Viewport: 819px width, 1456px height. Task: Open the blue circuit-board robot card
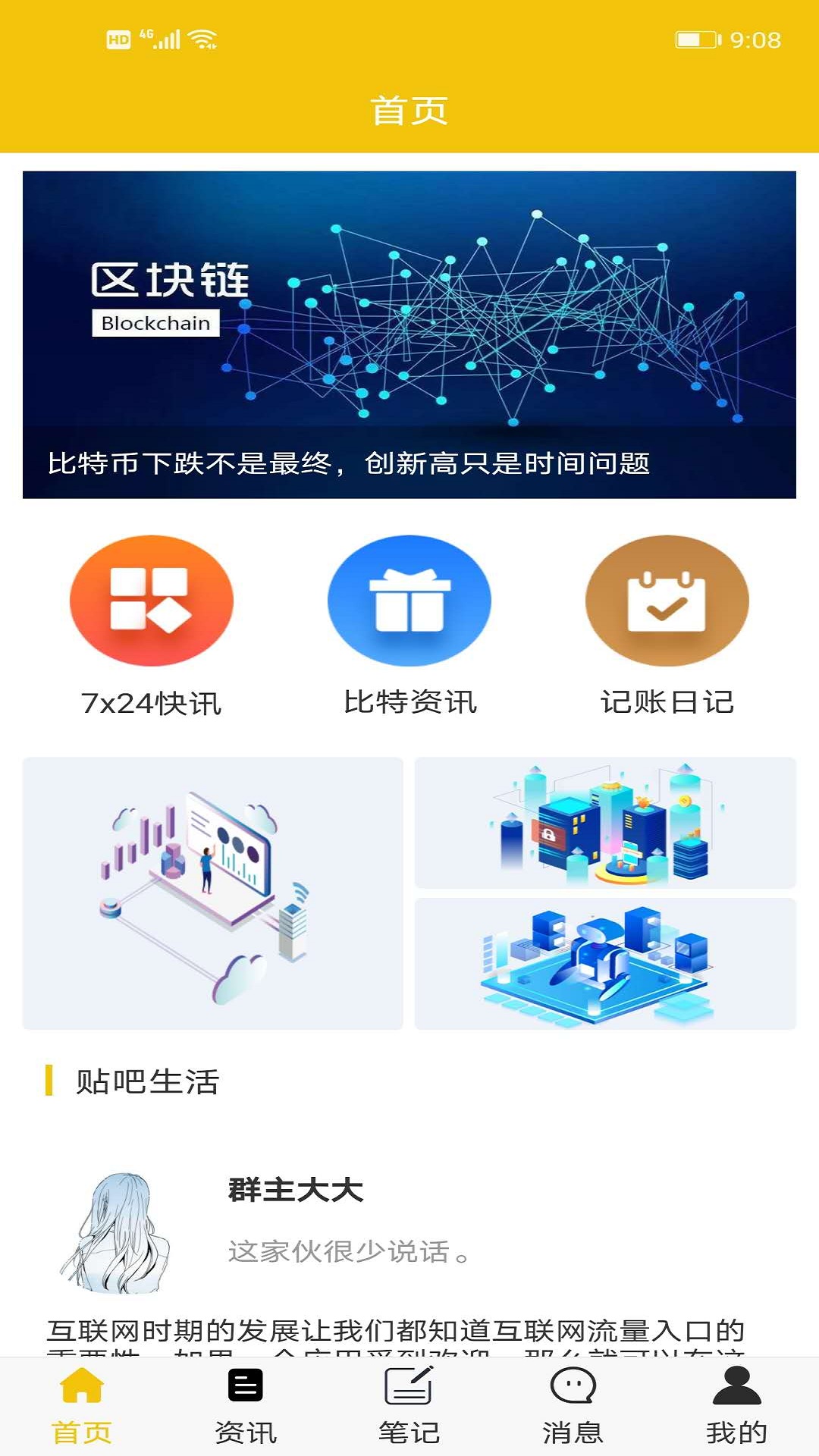click(x=605, y=964)
